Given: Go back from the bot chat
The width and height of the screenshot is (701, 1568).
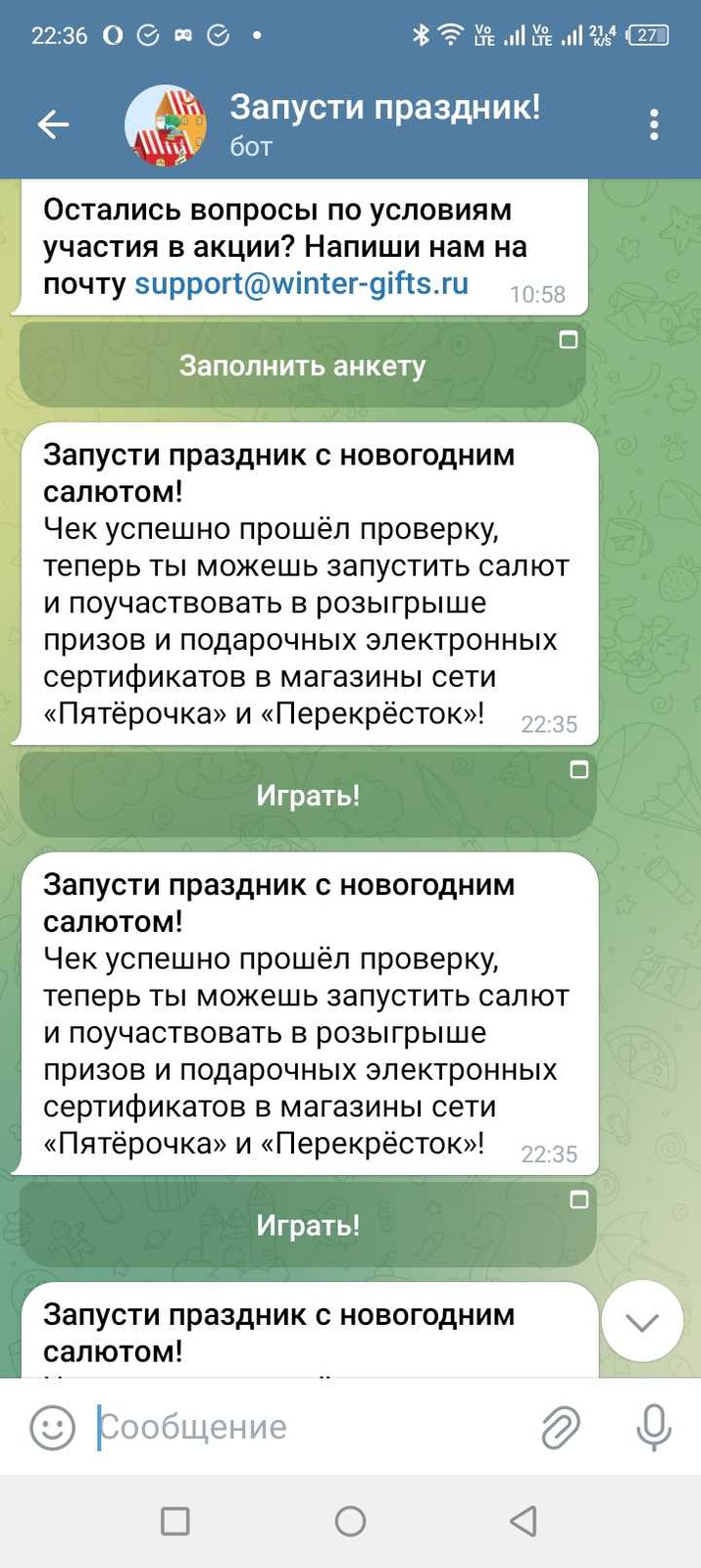Looking at the screenshot, I should point(53,124).
